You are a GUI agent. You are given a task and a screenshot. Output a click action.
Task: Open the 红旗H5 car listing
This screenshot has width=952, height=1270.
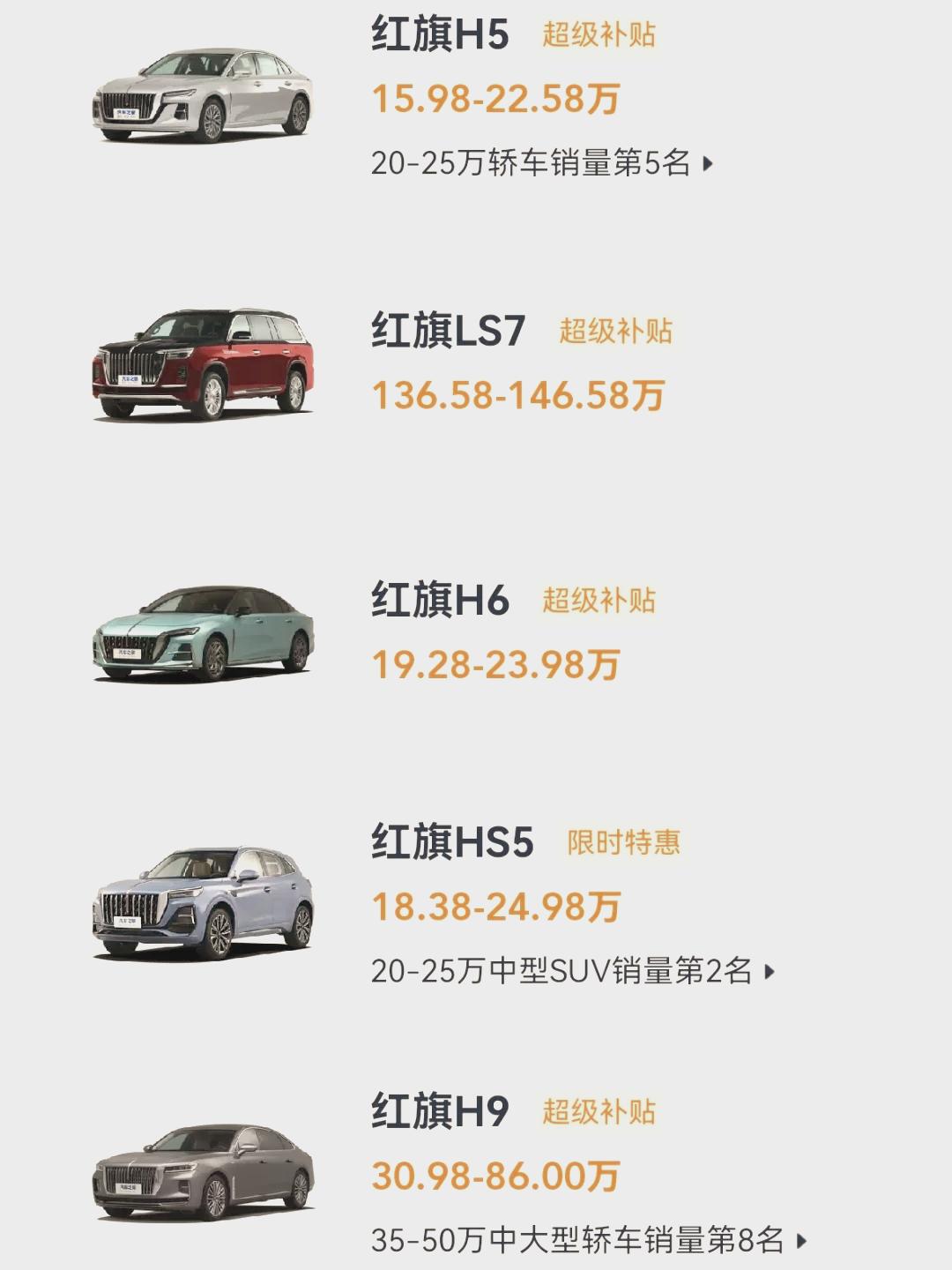coord(439,36)
